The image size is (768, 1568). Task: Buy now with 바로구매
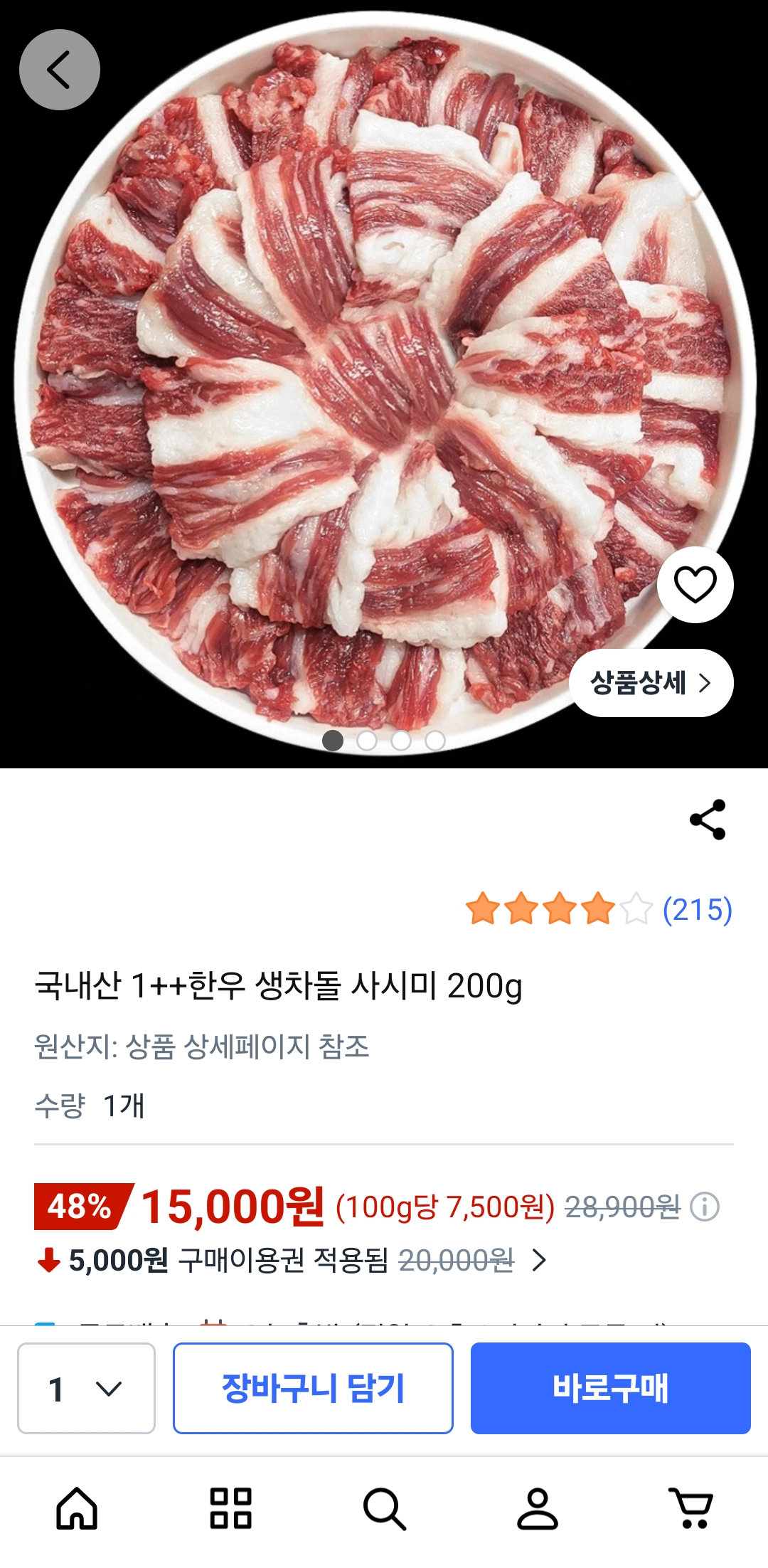610,1388
